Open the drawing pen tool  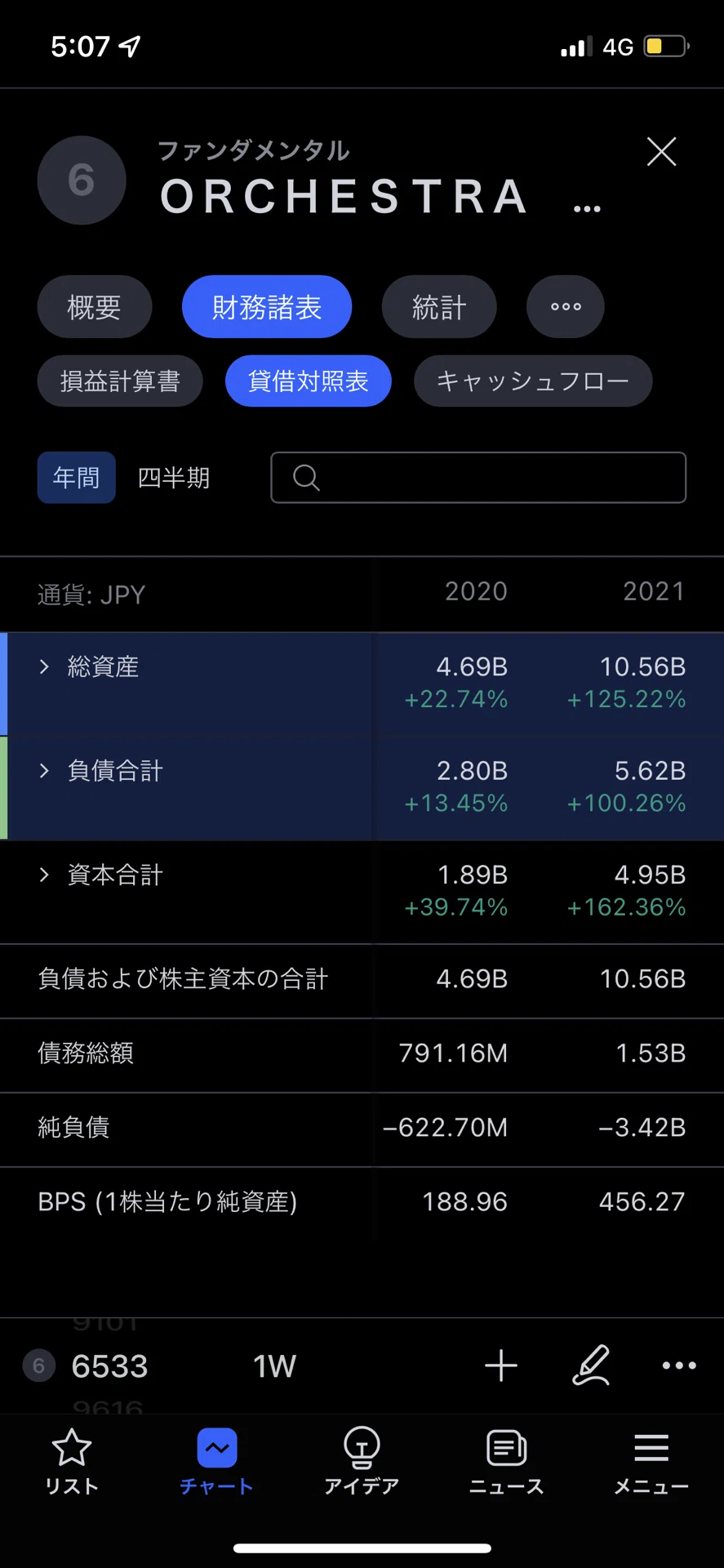(591, 1365)
